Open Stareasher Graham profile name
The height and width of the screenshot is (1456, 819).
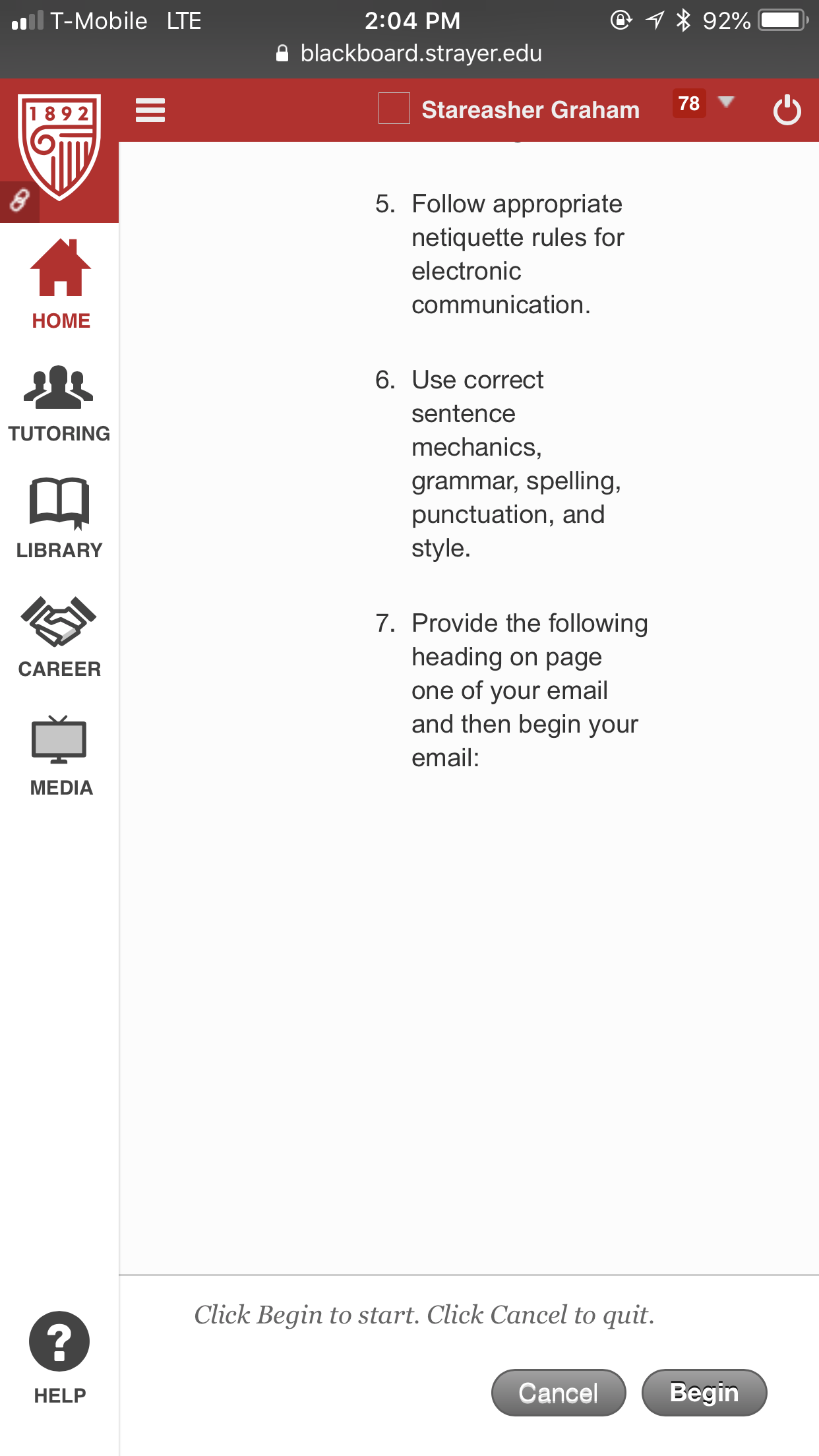point(530,109)
